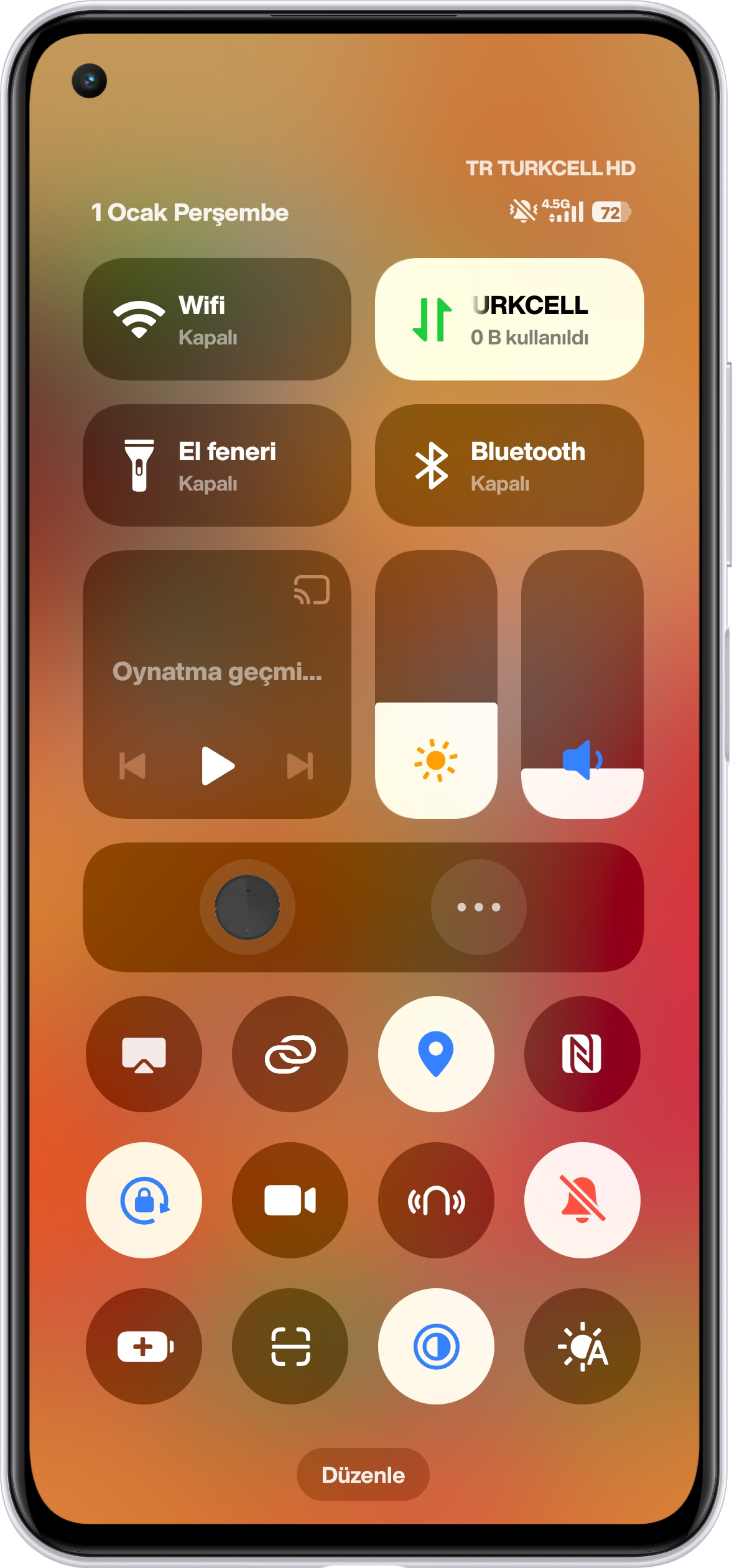Skip to the next track
Viewport: 732px width, 1568px height.
300,765
